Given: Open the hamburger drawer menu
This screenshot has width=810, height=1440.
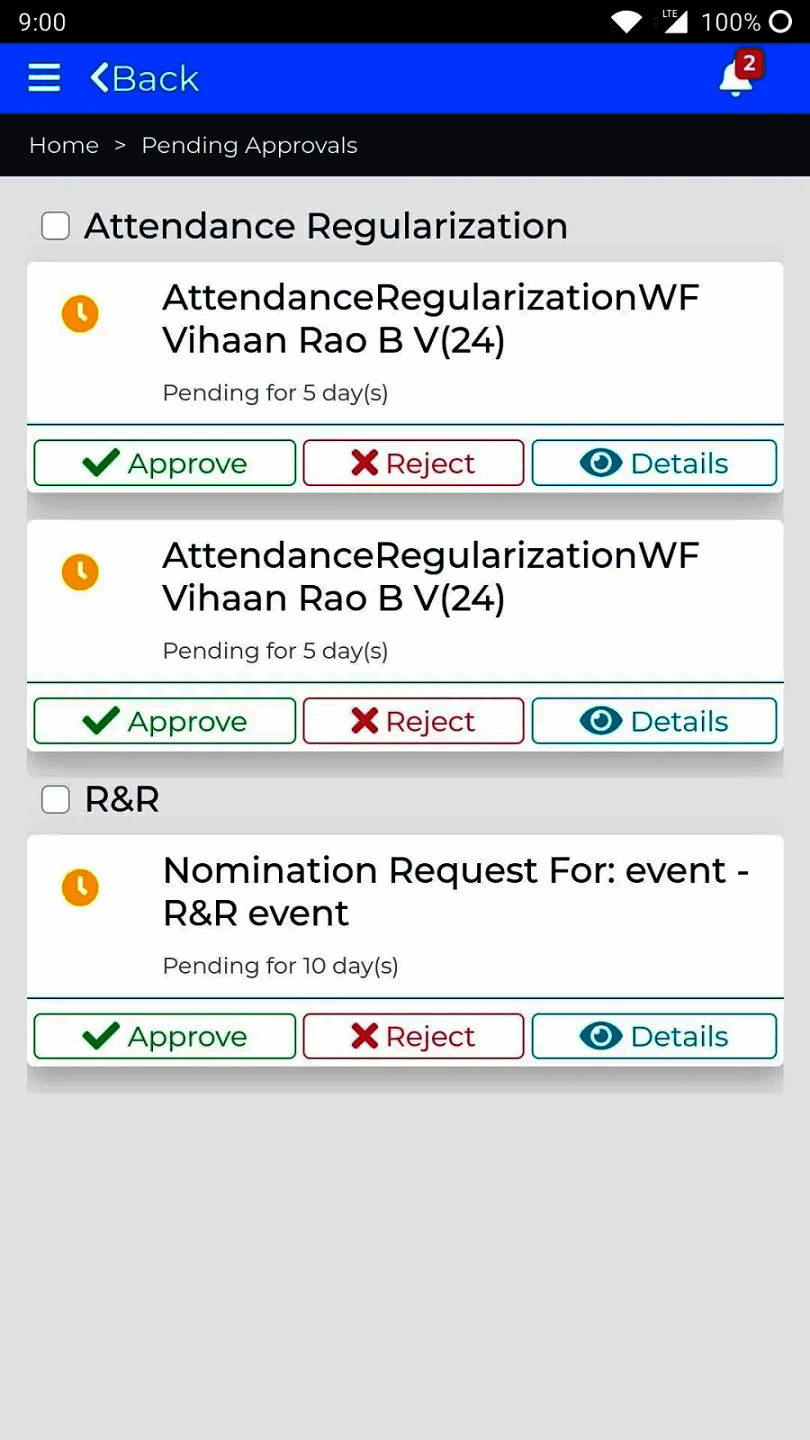Looking at the screenshot, I should click(x=44, y=78).
